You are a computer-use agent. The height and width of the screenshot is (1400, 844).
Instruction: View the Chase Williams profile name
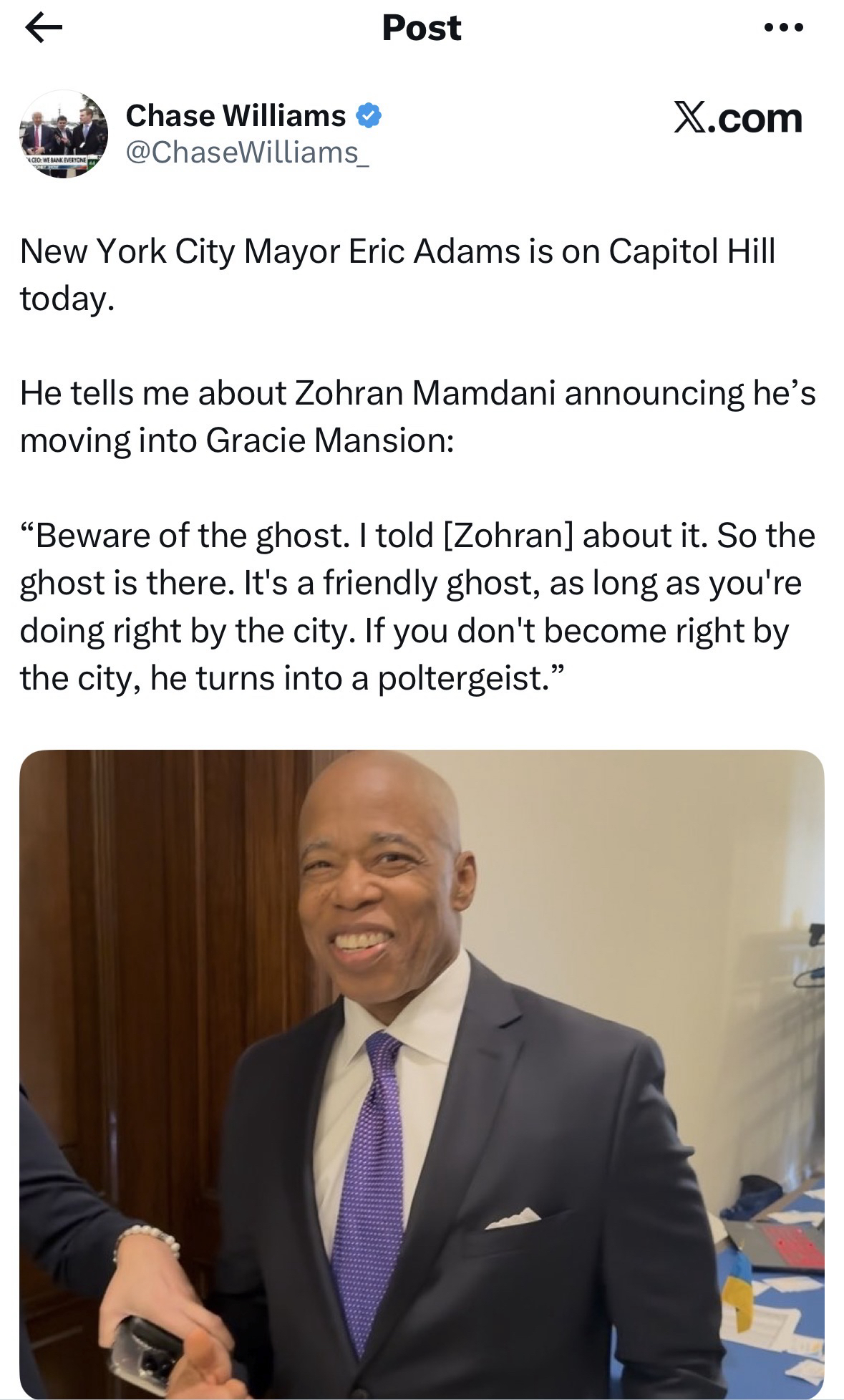(236, 115)
